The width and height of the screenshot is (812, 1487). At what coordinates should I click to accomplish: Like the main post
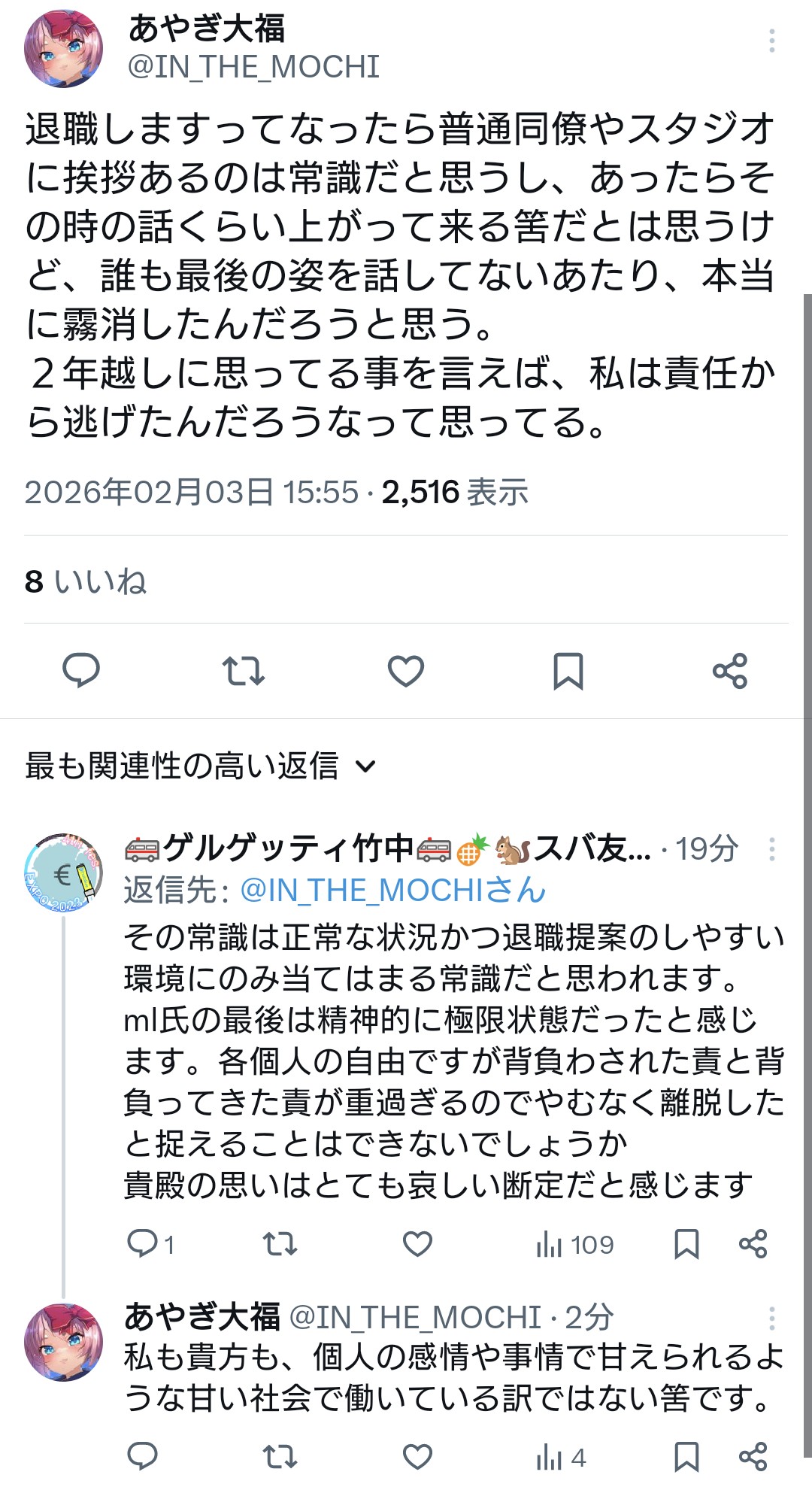(406, 670)
